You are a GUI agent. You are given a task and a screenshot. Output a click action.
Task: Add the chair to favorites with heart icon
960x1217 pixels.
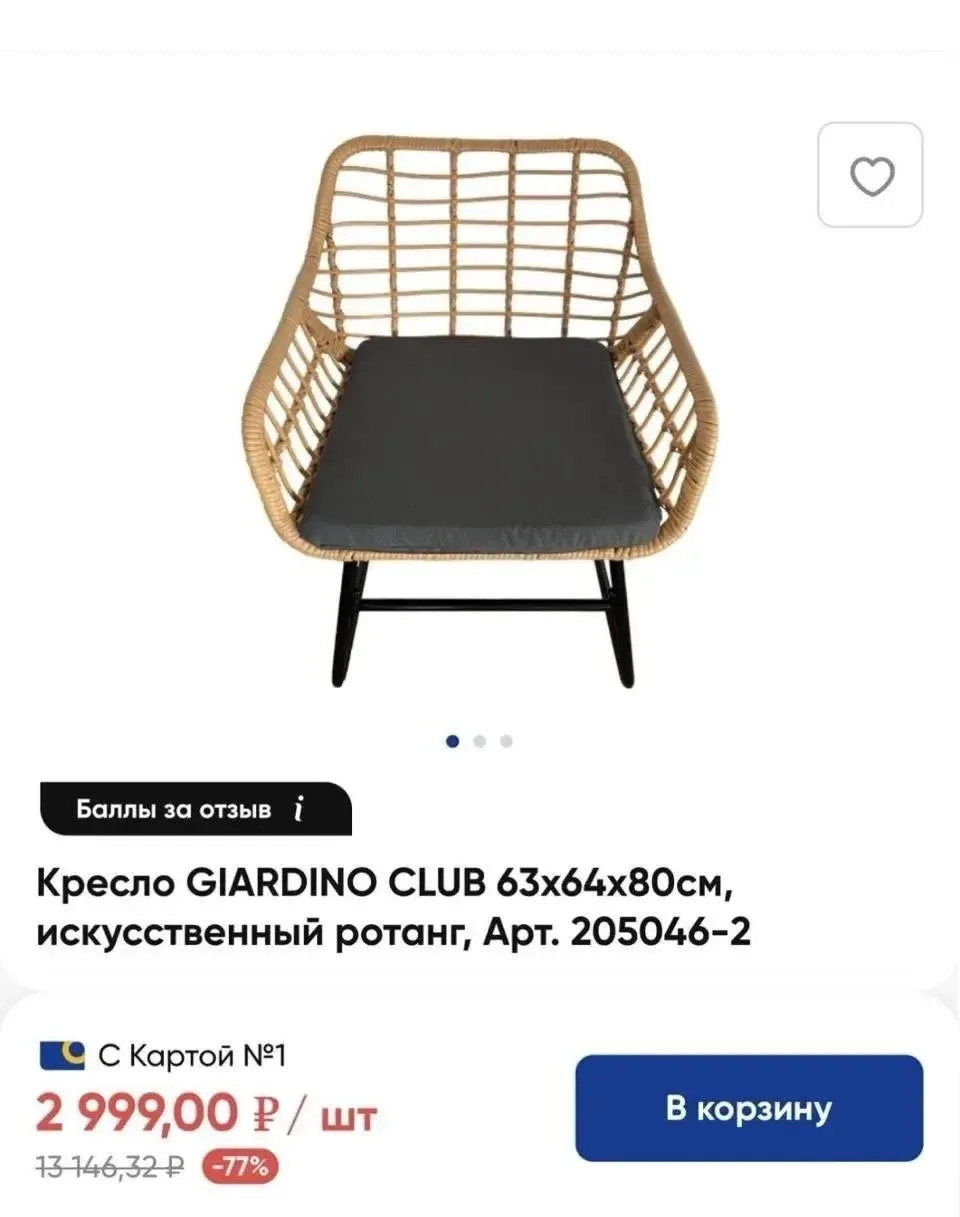pos(870,175)
